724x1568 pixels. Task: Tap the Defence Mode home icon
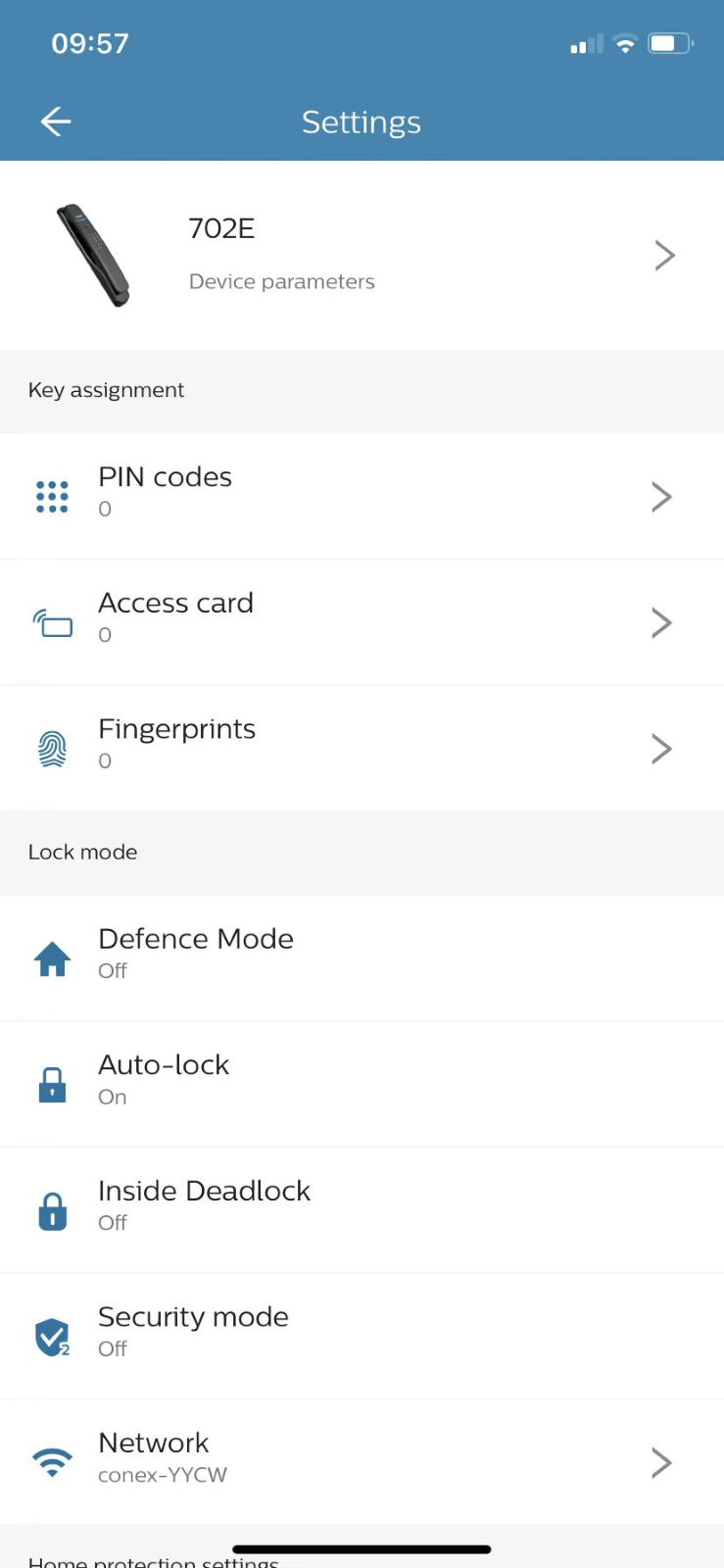point(52,958)
